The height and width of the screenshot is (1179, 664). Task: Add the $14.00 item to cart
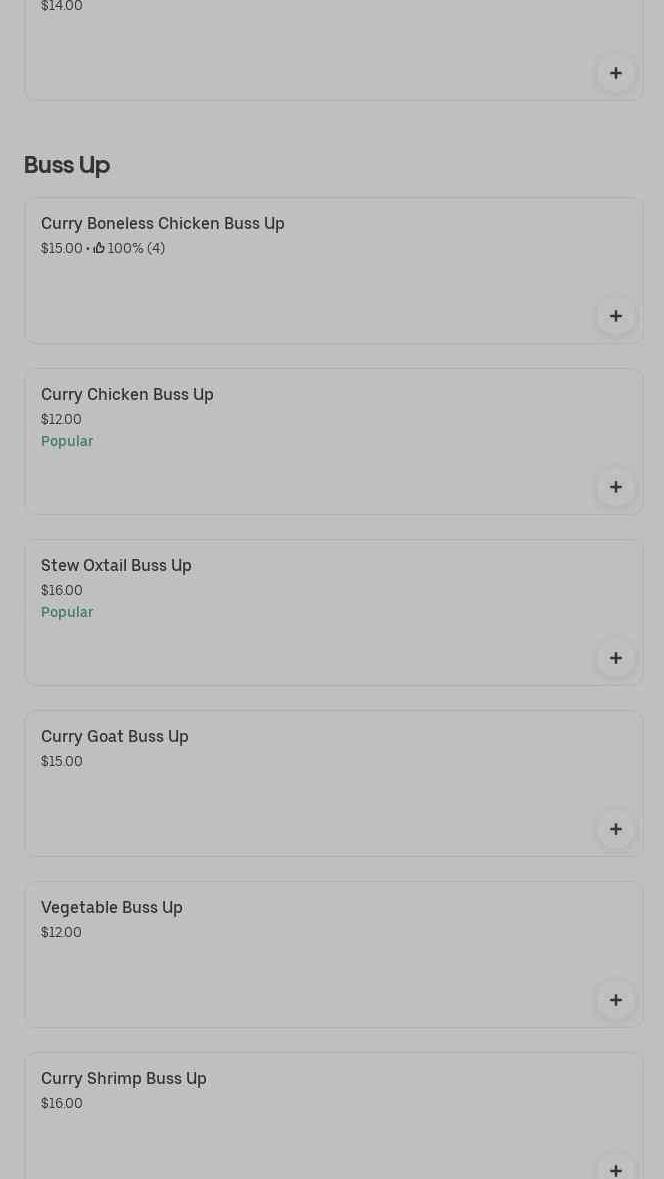(616, 73)
